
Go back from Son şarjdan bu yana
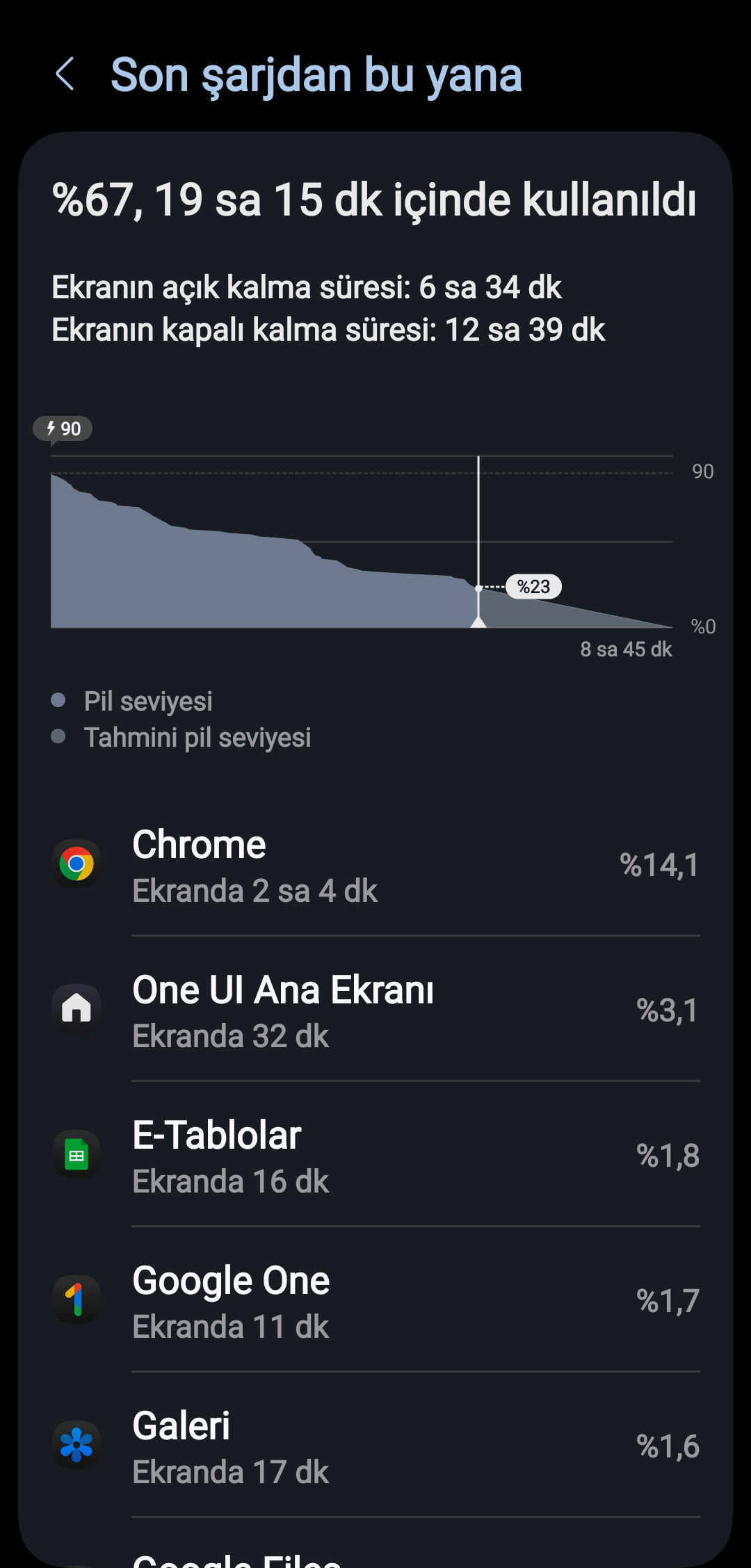coord(65,74)
